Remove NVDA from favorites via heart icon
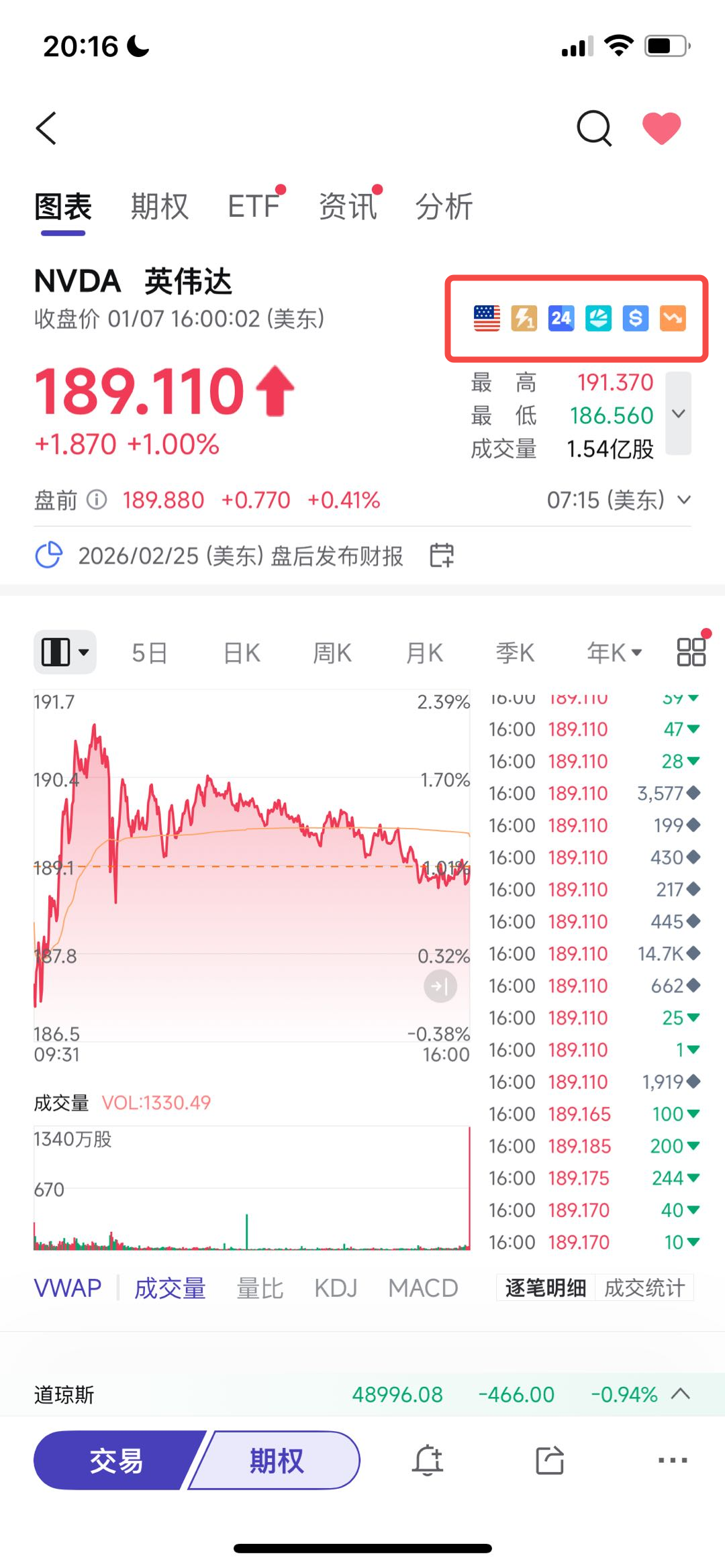The height and width of the screenshot is (1568, 725). point(661,128)
